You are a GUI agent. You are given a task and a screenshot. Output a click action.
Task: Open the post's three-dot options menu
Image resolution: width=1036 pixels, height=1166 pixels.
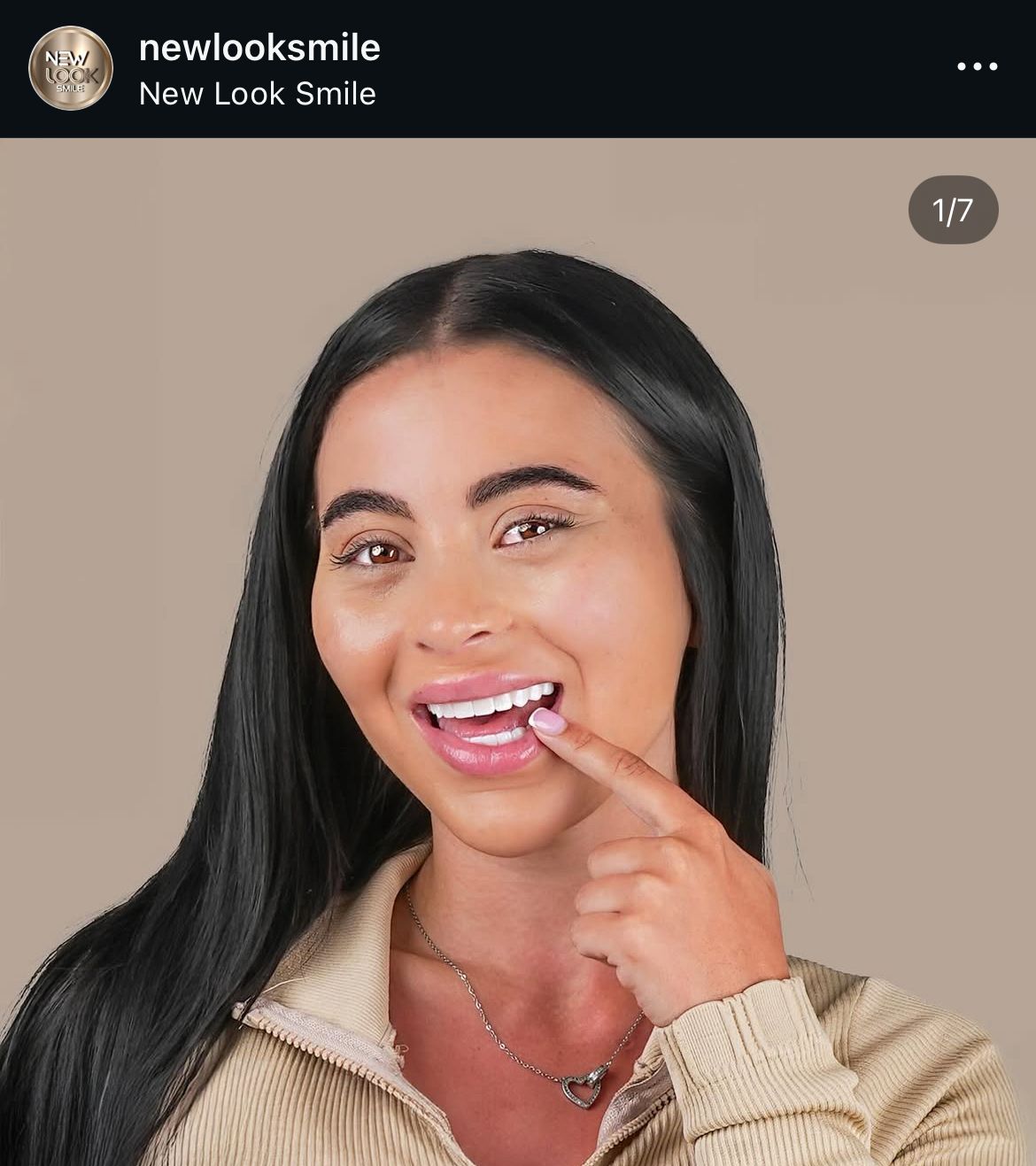[977, 66]
